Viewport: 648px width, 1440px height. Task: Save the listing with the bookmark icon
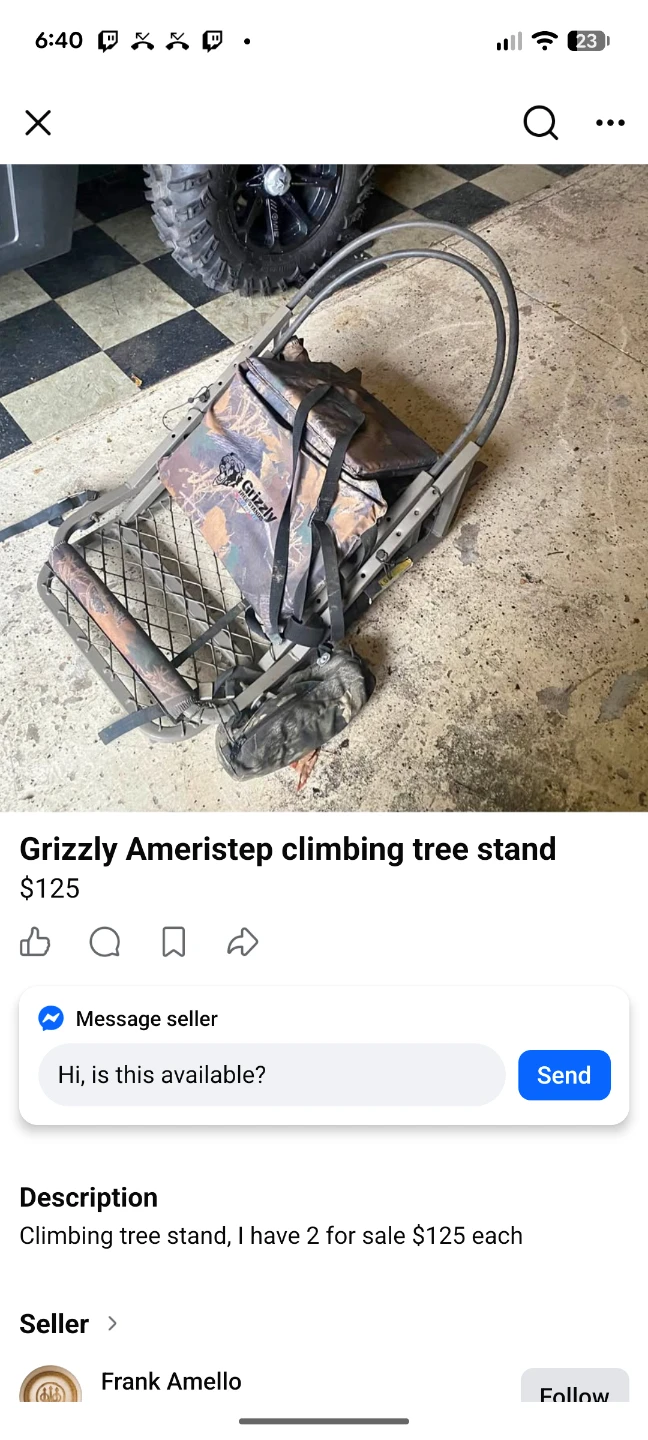tap(173, 942)
